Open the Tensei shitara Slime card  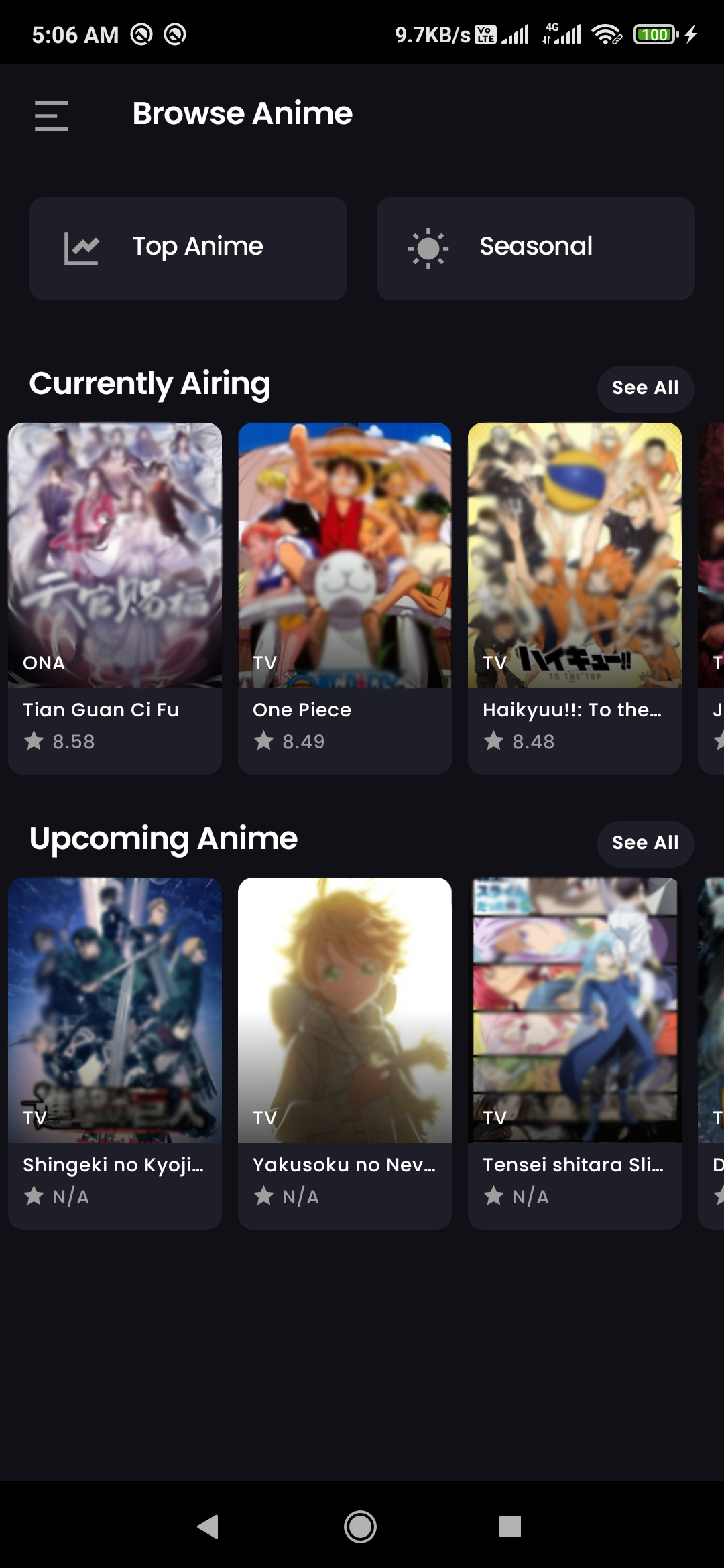click(x=575, y=1052)
